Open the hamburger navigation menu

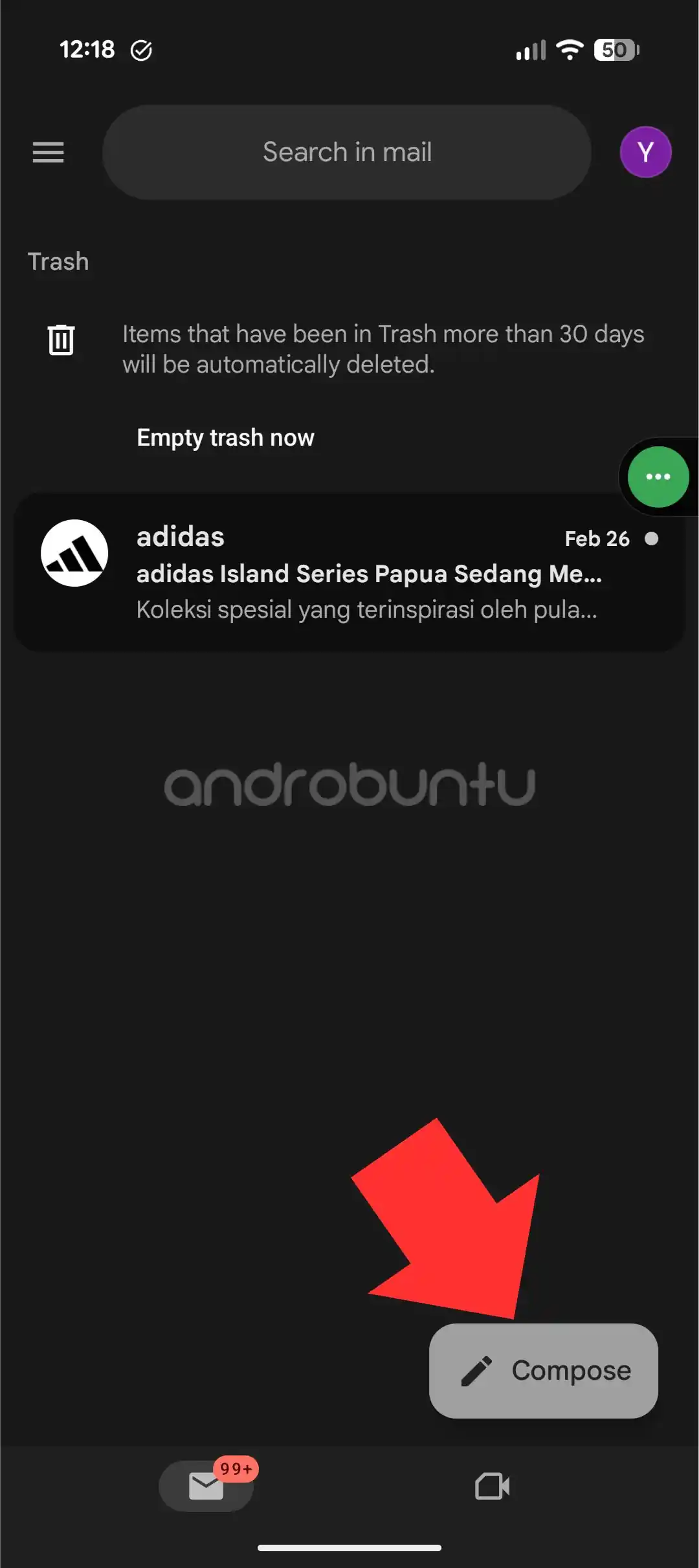(x=49, y=153)
